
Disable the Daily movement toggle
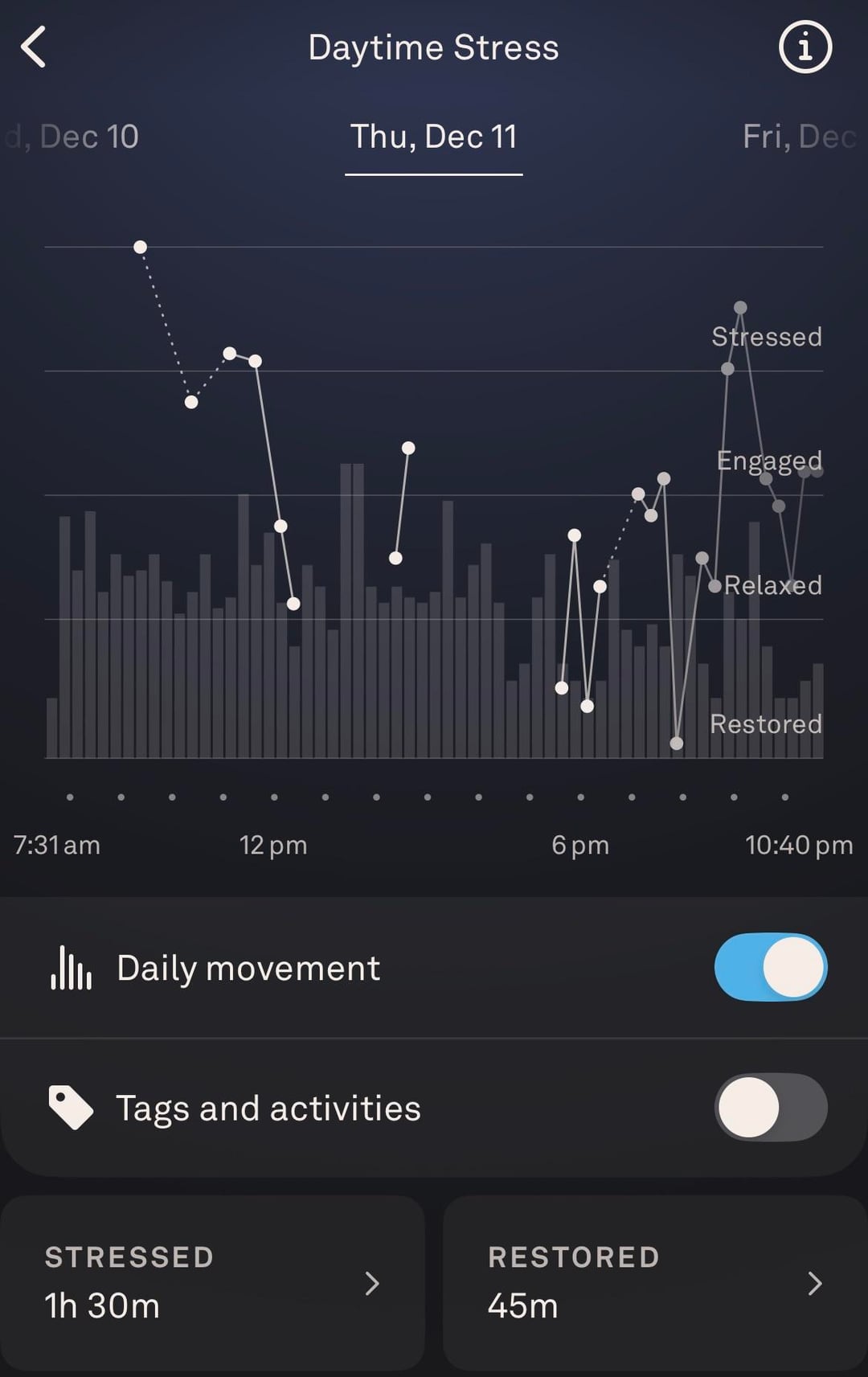[770, 967]
